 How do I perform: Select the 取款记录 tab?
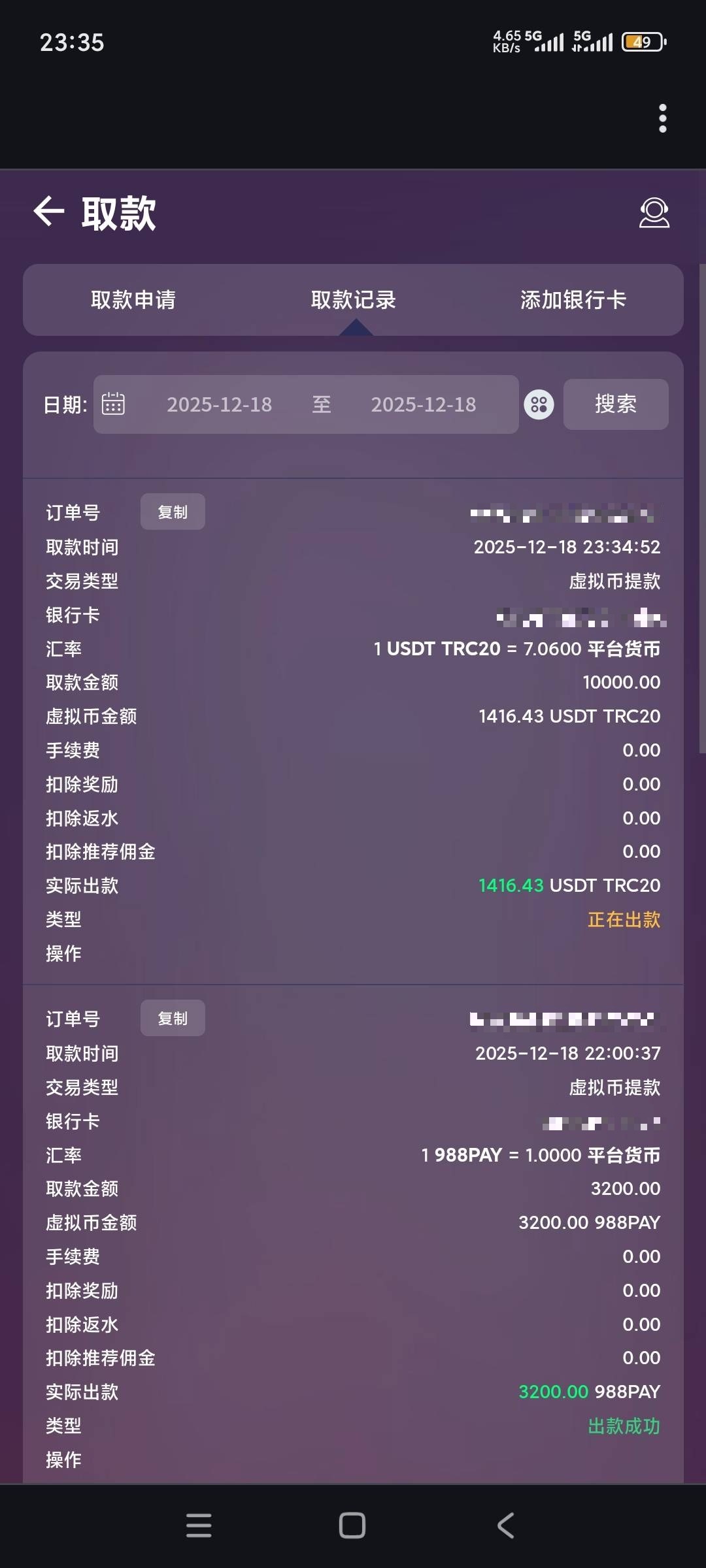click(x=353, y=300)
